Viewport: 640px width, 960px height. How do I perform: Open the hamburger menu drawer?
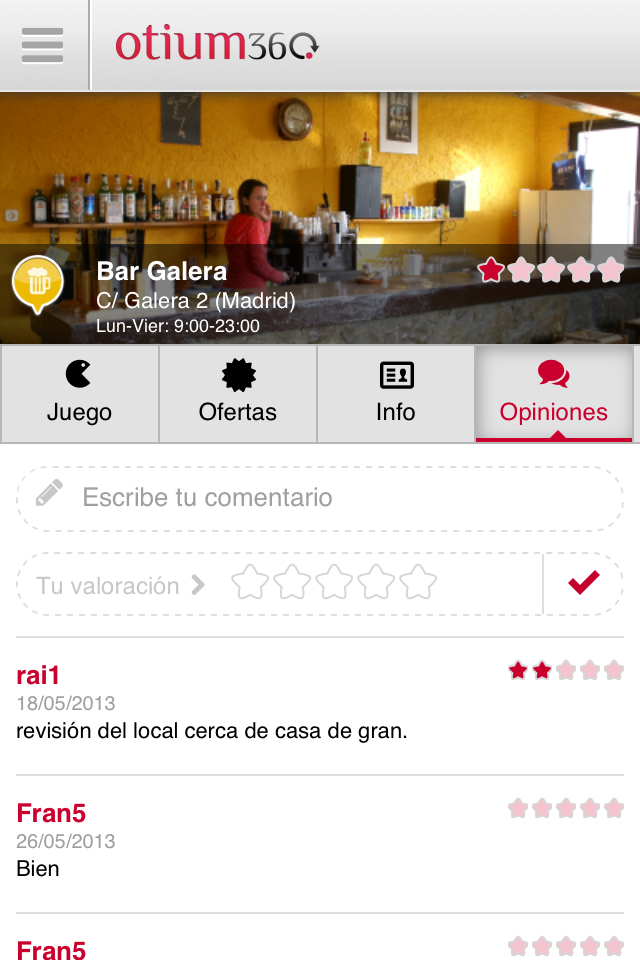[x=42, y=45]
